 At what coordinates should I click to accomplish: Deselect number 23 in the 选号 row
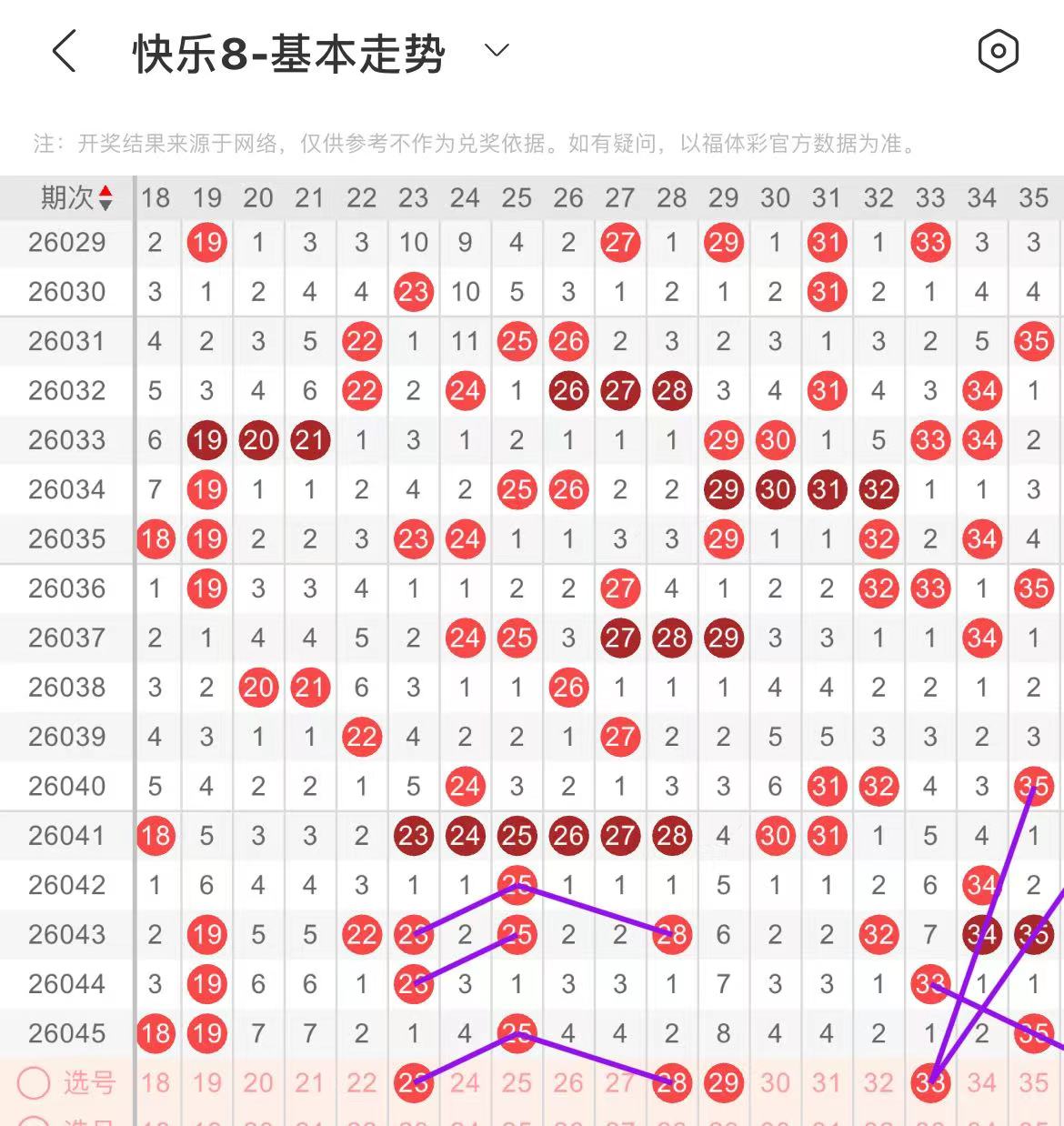pyautogui.click(x=413, y=1082)
